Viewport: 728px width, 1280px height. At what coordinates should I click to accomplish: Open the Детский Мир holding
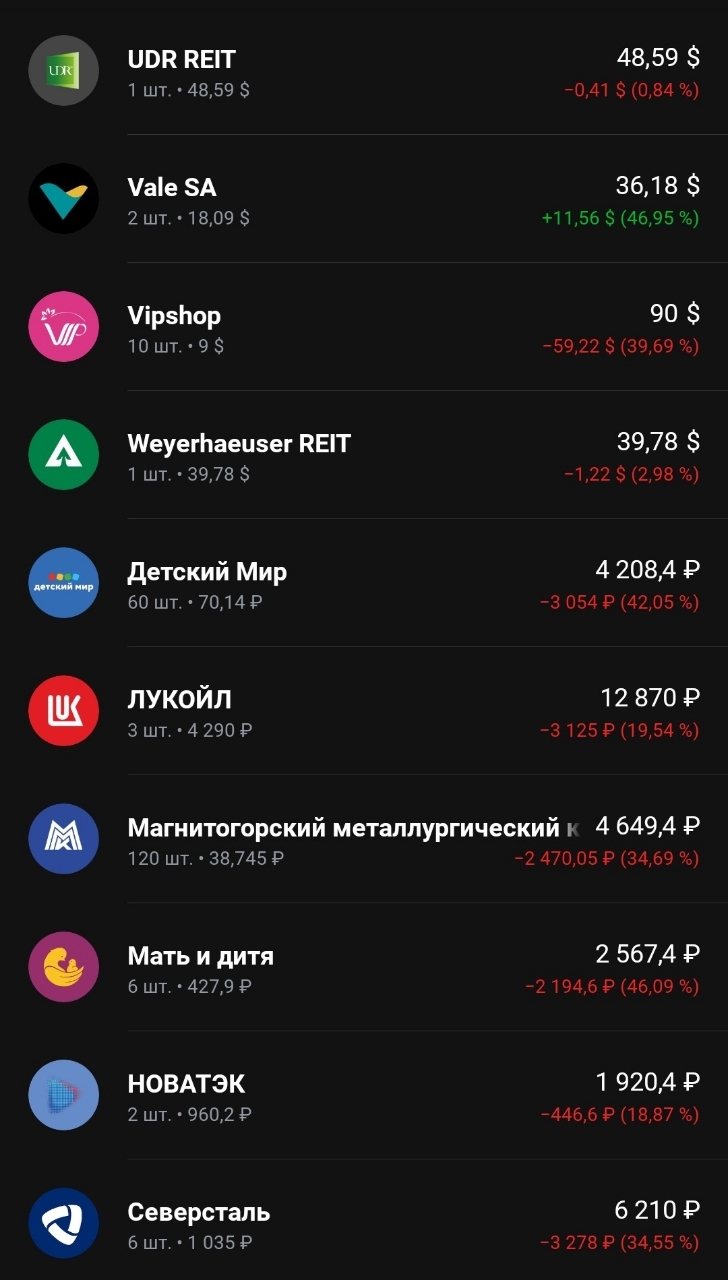[364, 583]
